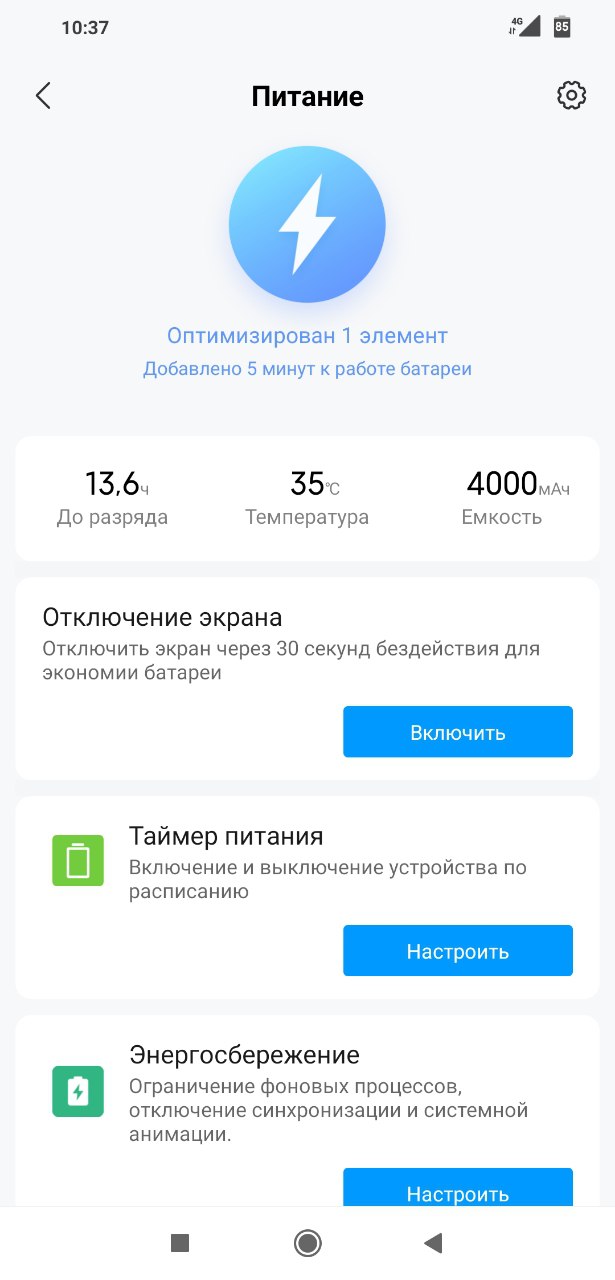Tap Настроить under Таймер питания

458,951
